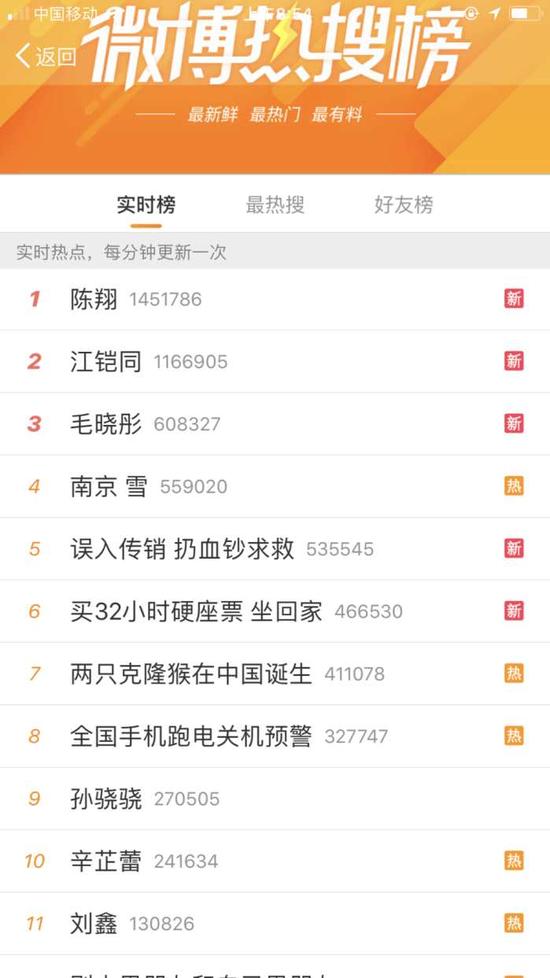Open the trending topic 刘鑫
The width and height of the screenshot is (550, 978).
click(x=275, y=923)
